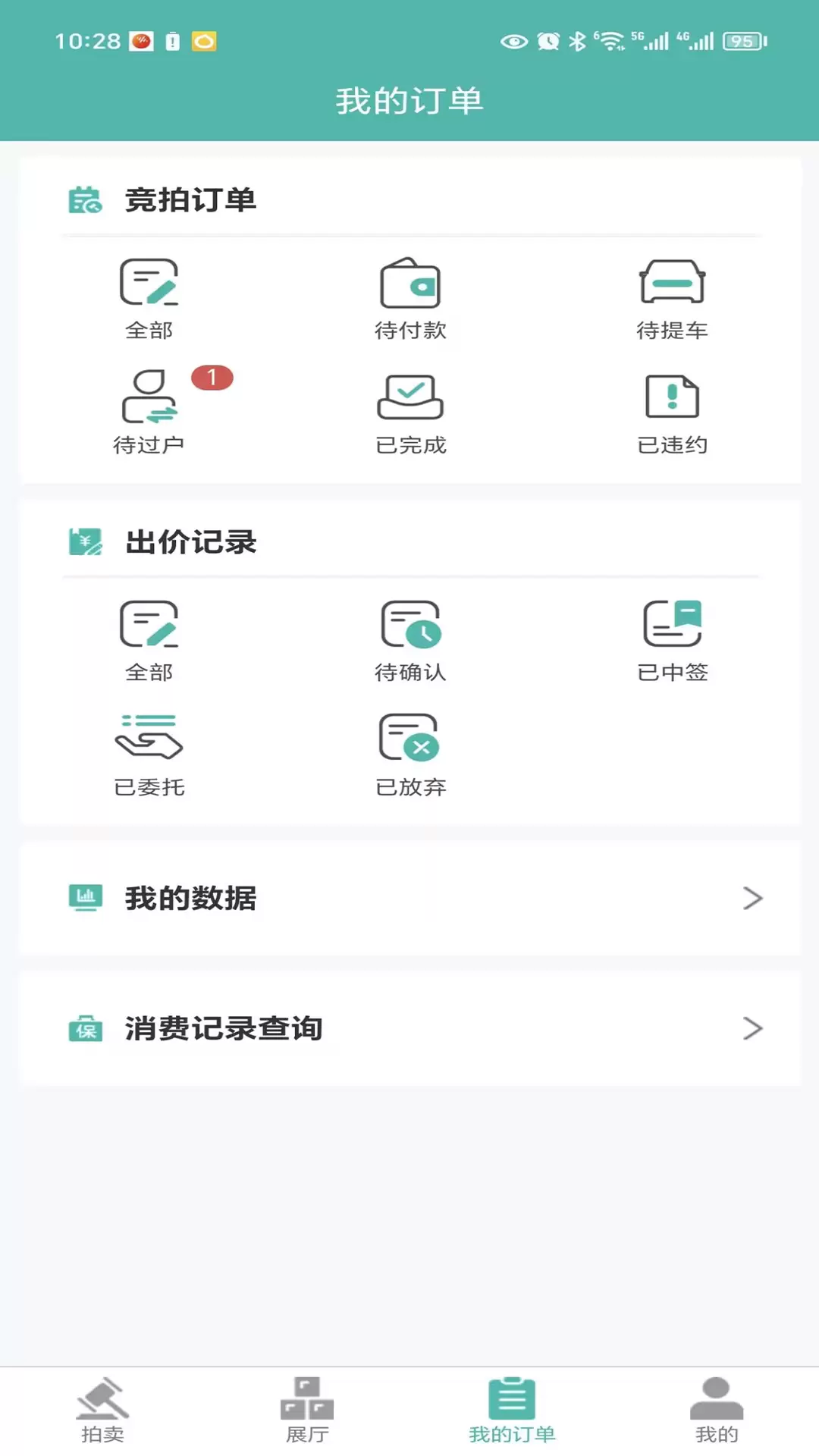Select the 我的订单 tab

point(512,1411)
